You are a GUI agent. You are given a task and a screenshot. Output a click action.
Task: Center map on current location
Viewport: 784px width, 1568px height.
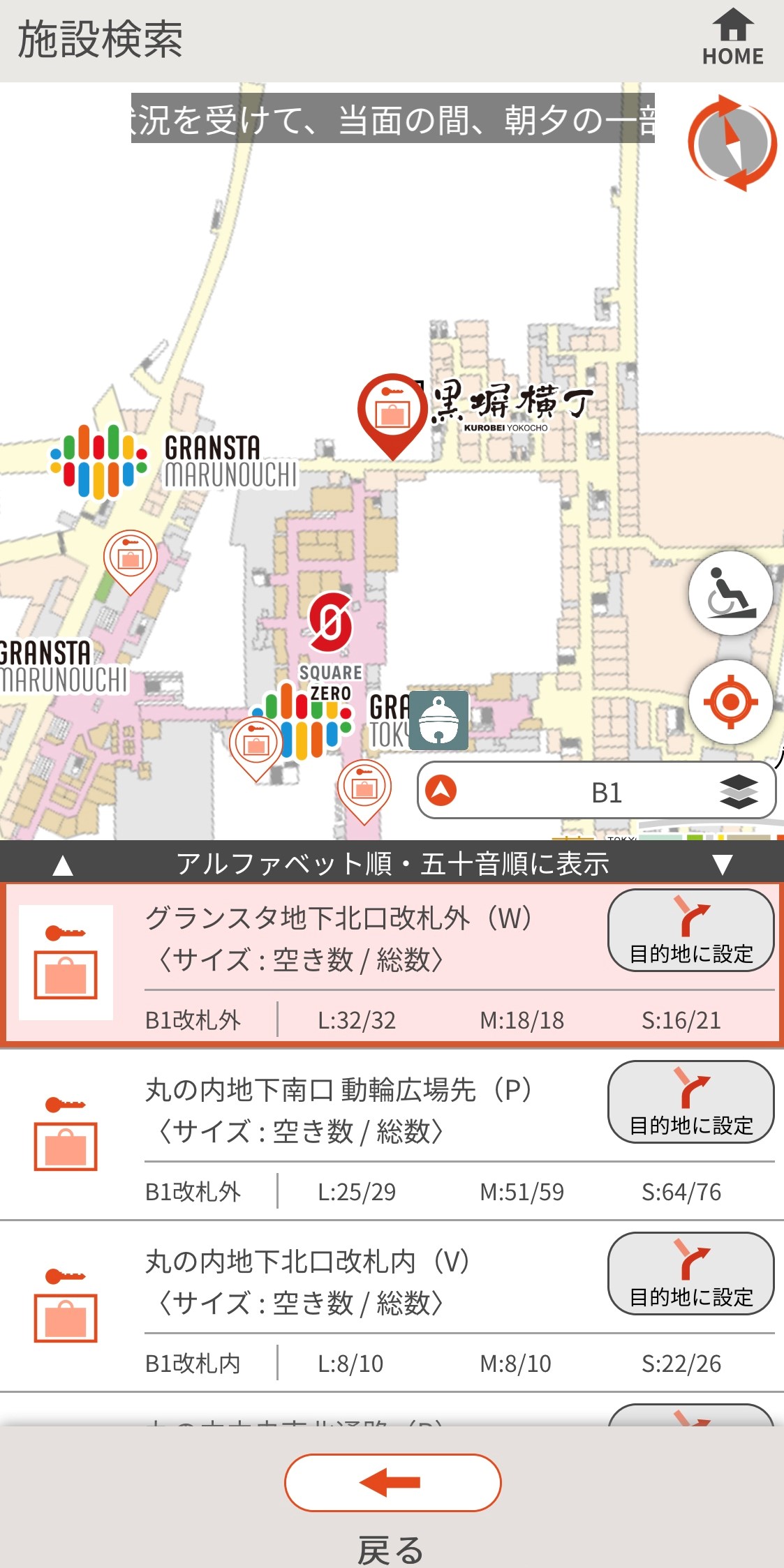point(730,701)
